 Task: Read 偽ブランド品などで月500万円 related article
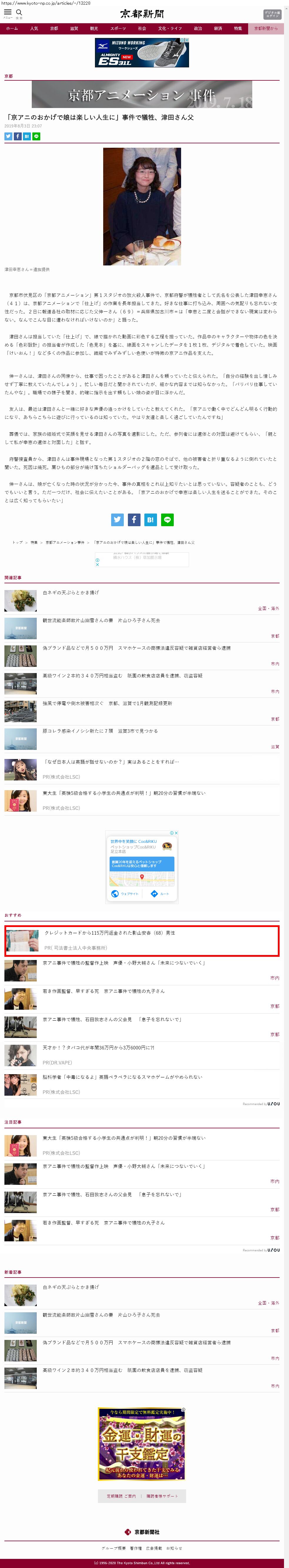point(136,648)
